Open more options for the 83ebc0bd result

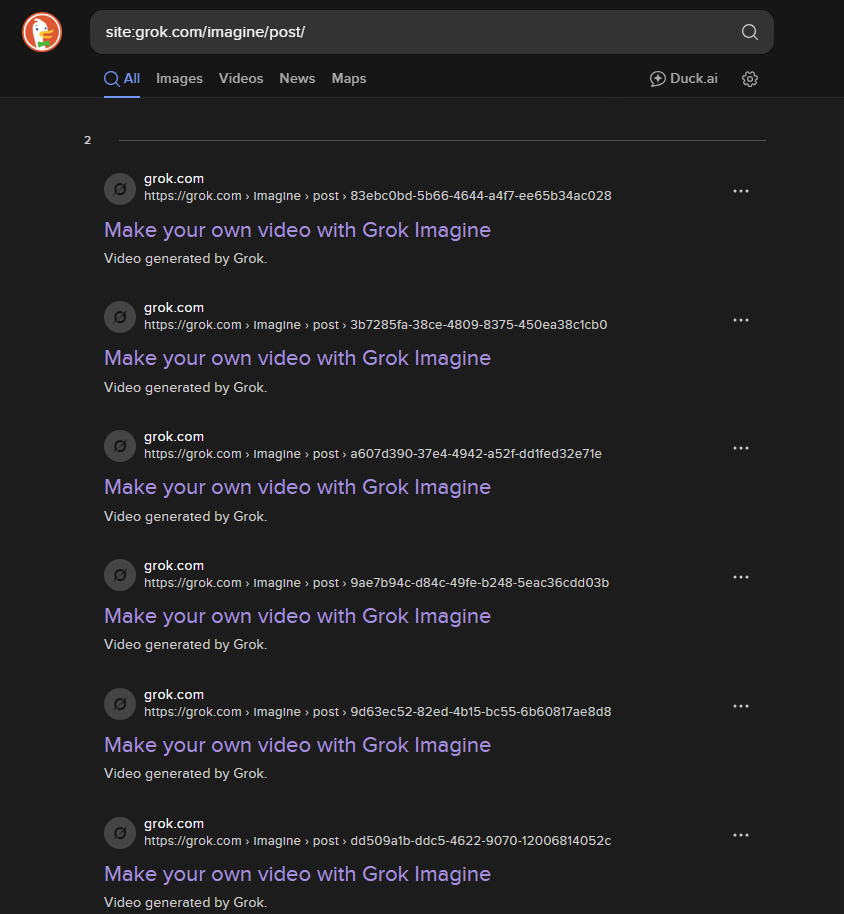pyautogui.click(x=741, y=191)
